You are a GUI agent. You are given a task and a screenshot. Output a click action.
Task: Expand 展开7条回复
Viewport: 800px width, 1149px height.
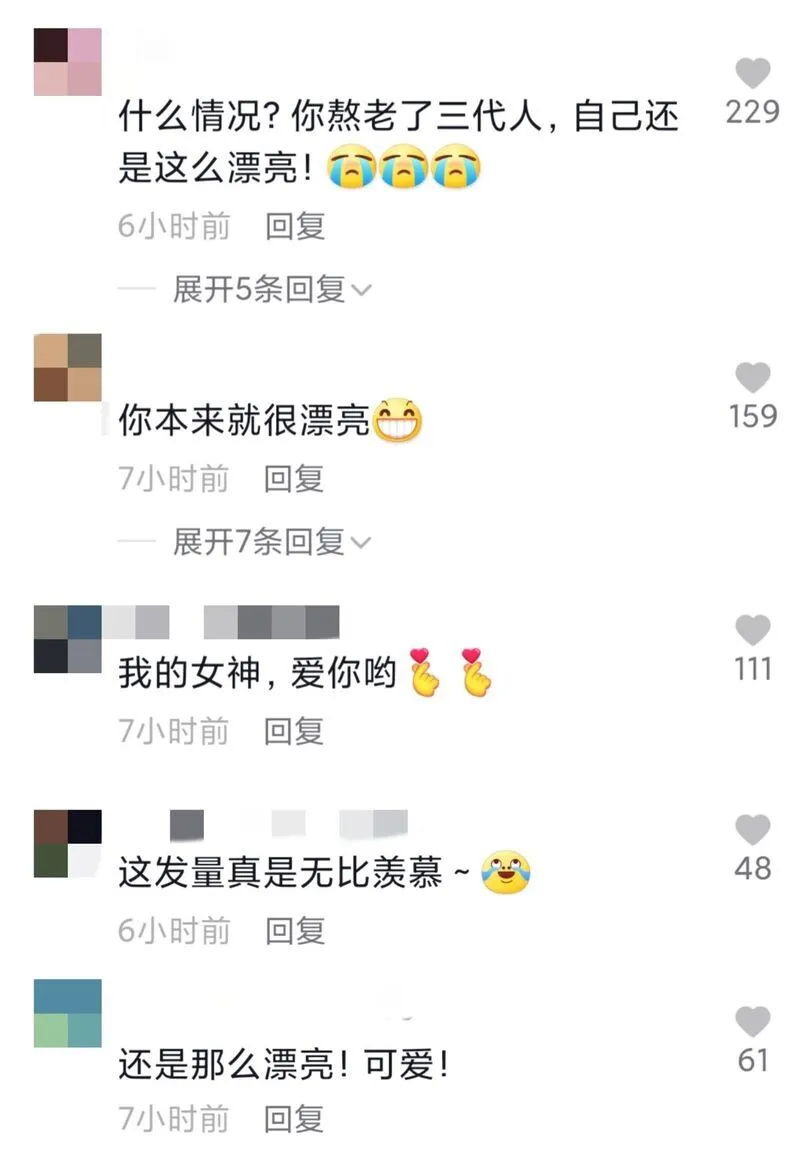point(271,542)
